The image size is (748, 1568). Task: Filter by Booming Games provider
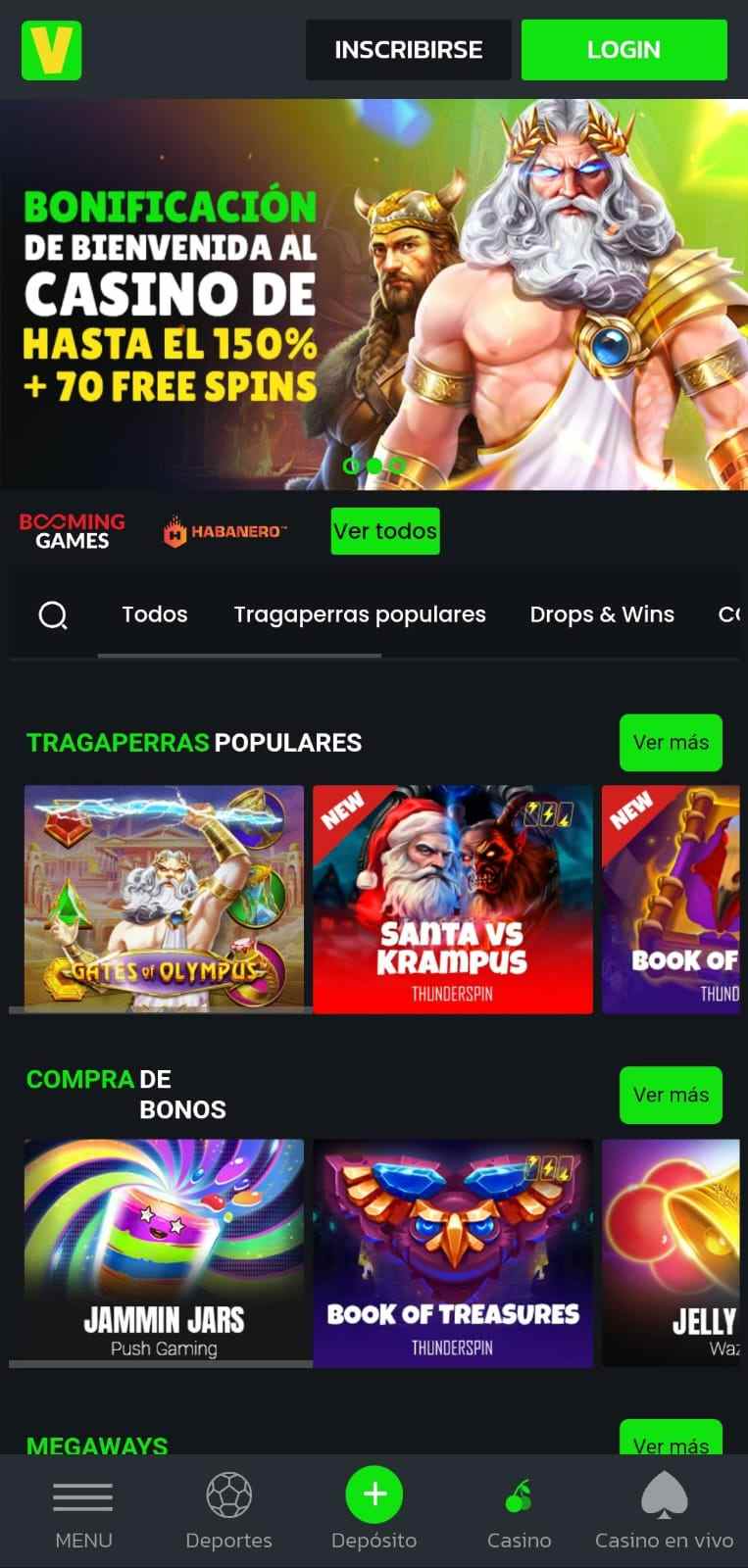coord(73,531)
